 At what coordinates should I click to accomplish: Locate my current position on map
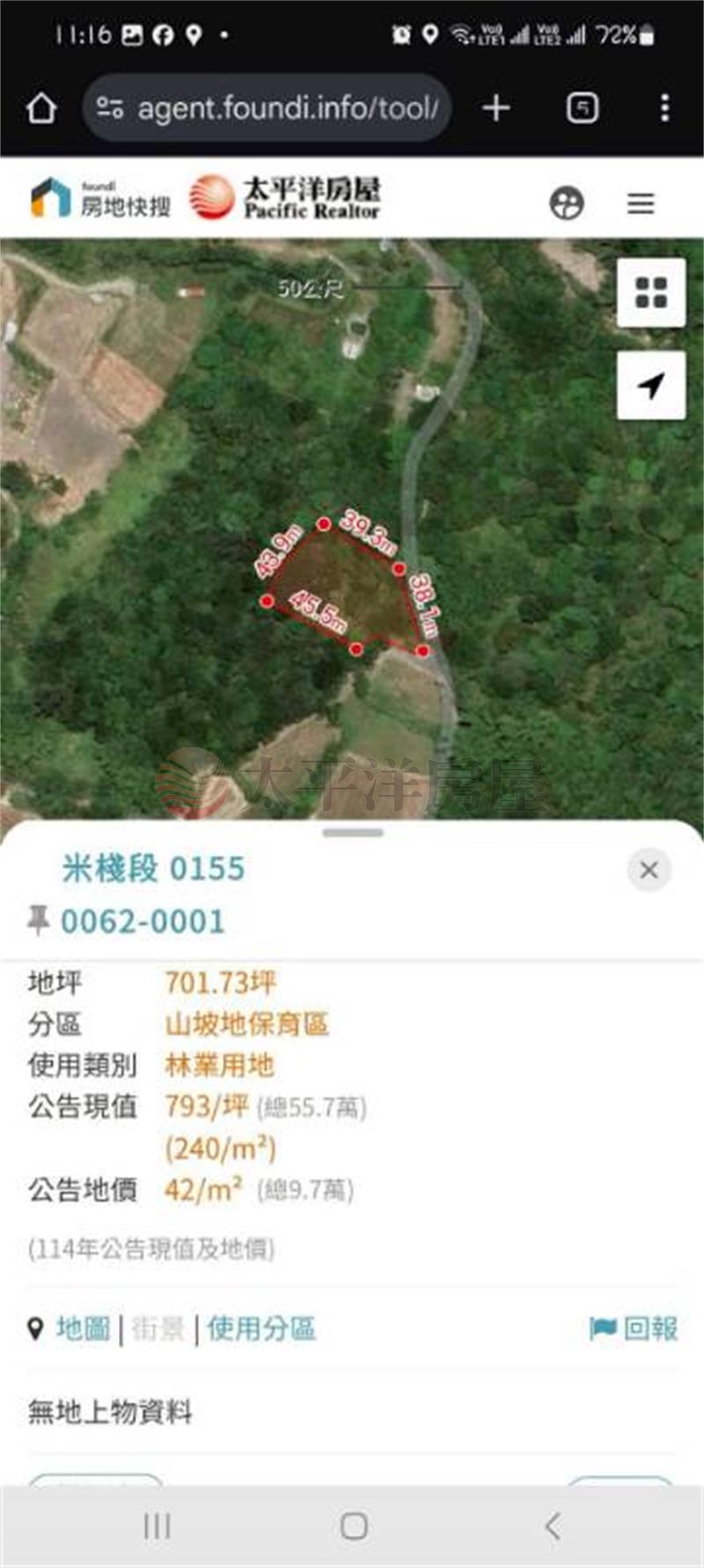[650, 385]
